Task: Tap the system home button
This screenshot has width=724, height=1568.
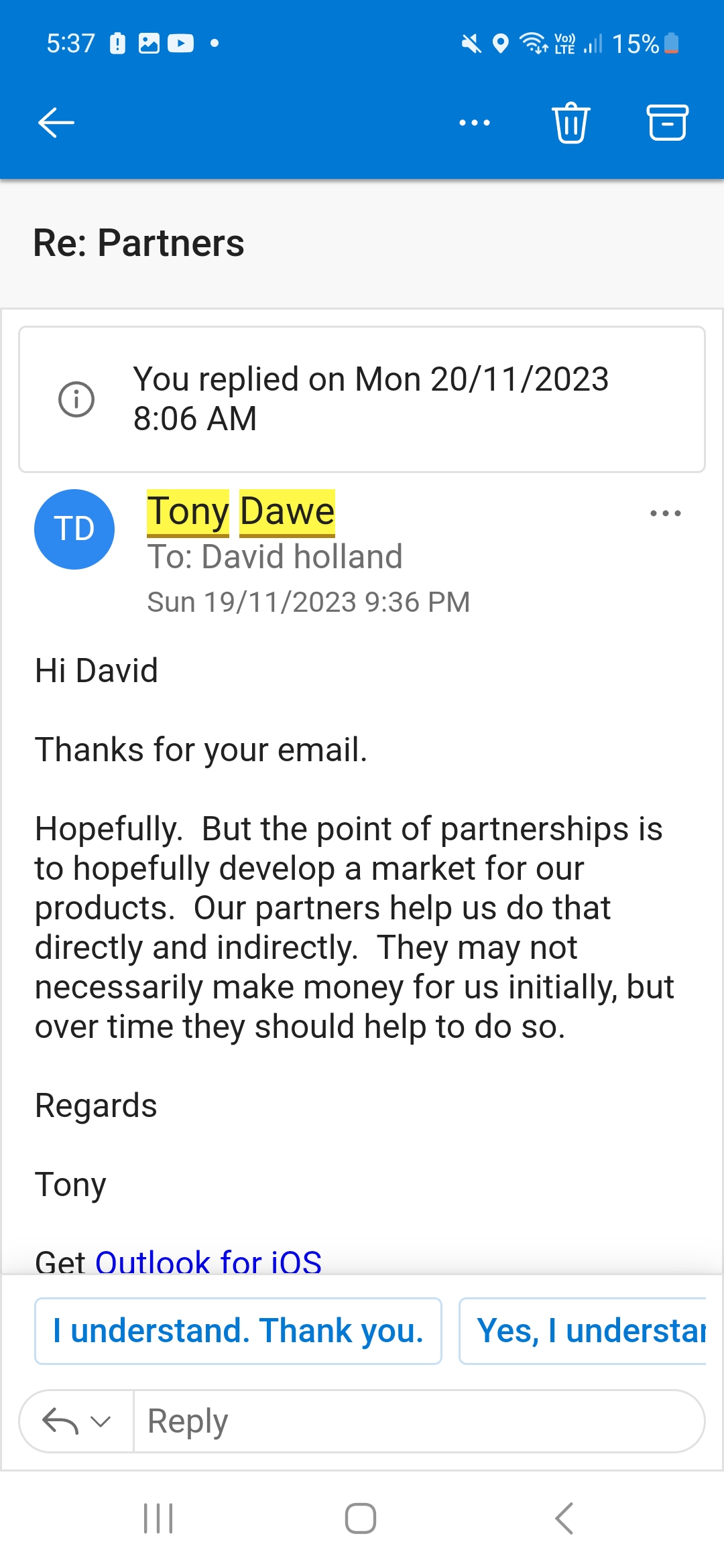Action: (x=361, y=1518)
